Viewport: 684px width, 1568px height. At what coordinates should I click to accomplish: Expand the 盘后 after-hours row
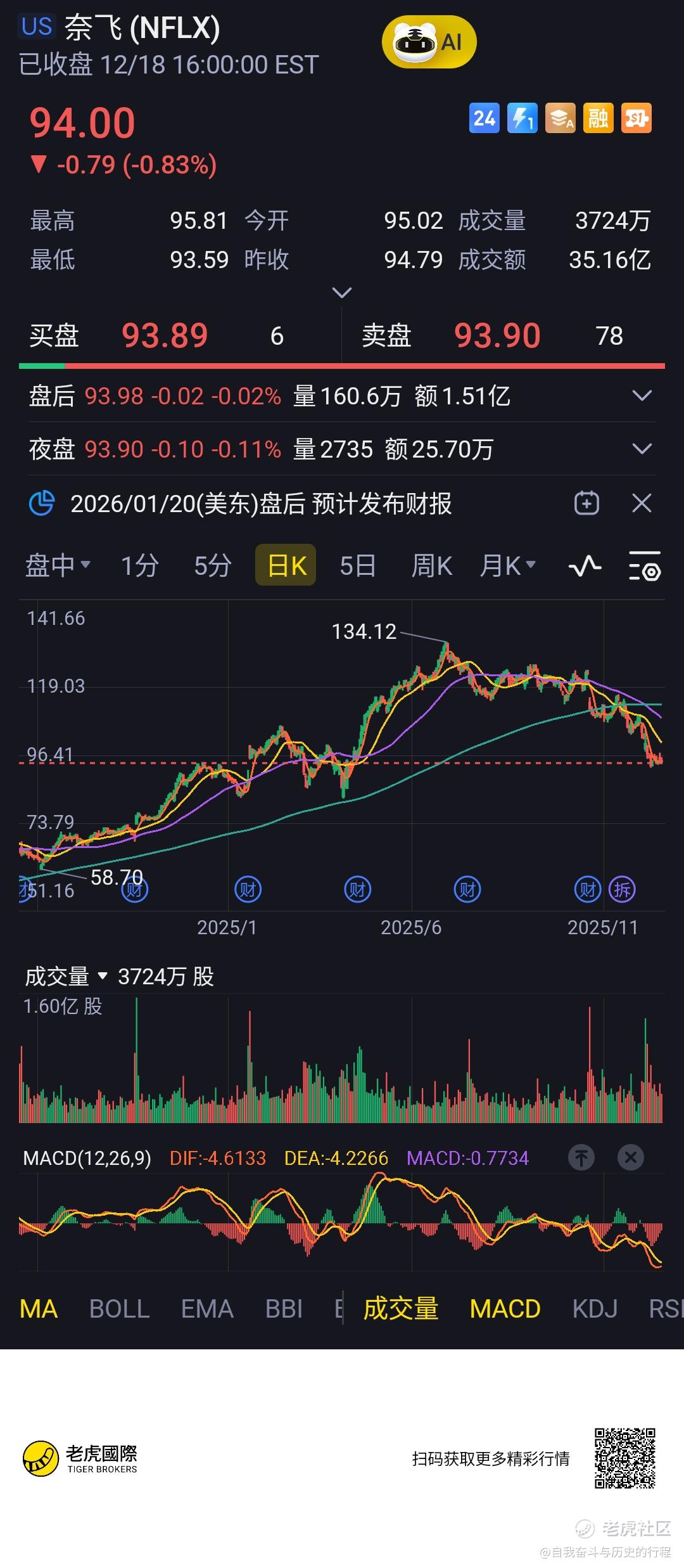point(642,396)
